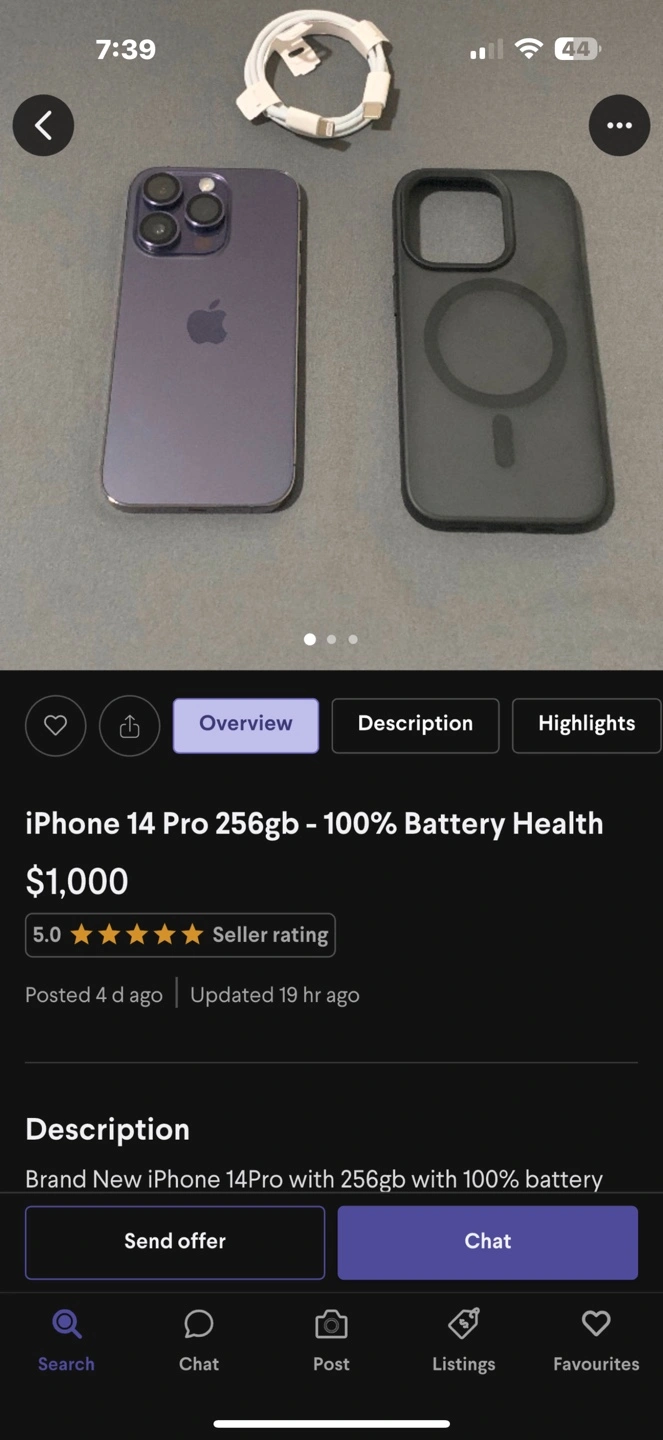Share this iPhone 14 Pro listing
Screen dimensions: 663x1440
(129, 726)
